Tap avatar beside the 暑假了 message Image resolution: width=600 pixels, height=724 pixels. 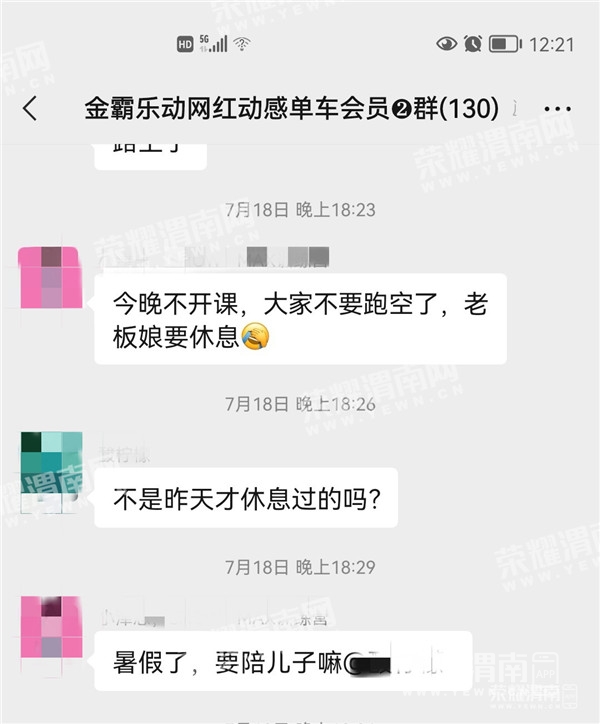[51, 628]
